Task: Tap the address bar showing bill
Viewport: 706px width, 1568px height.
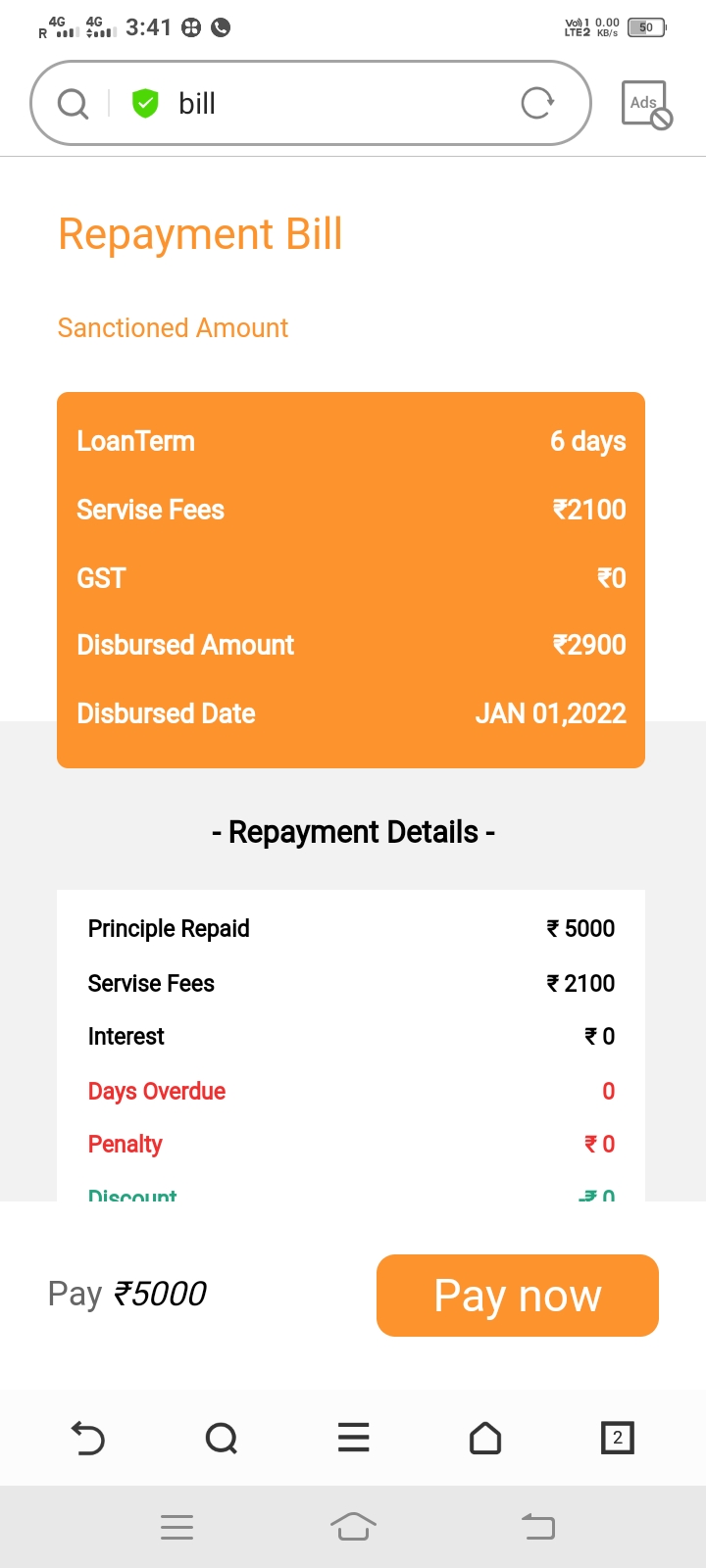Action: coord(333,103)
